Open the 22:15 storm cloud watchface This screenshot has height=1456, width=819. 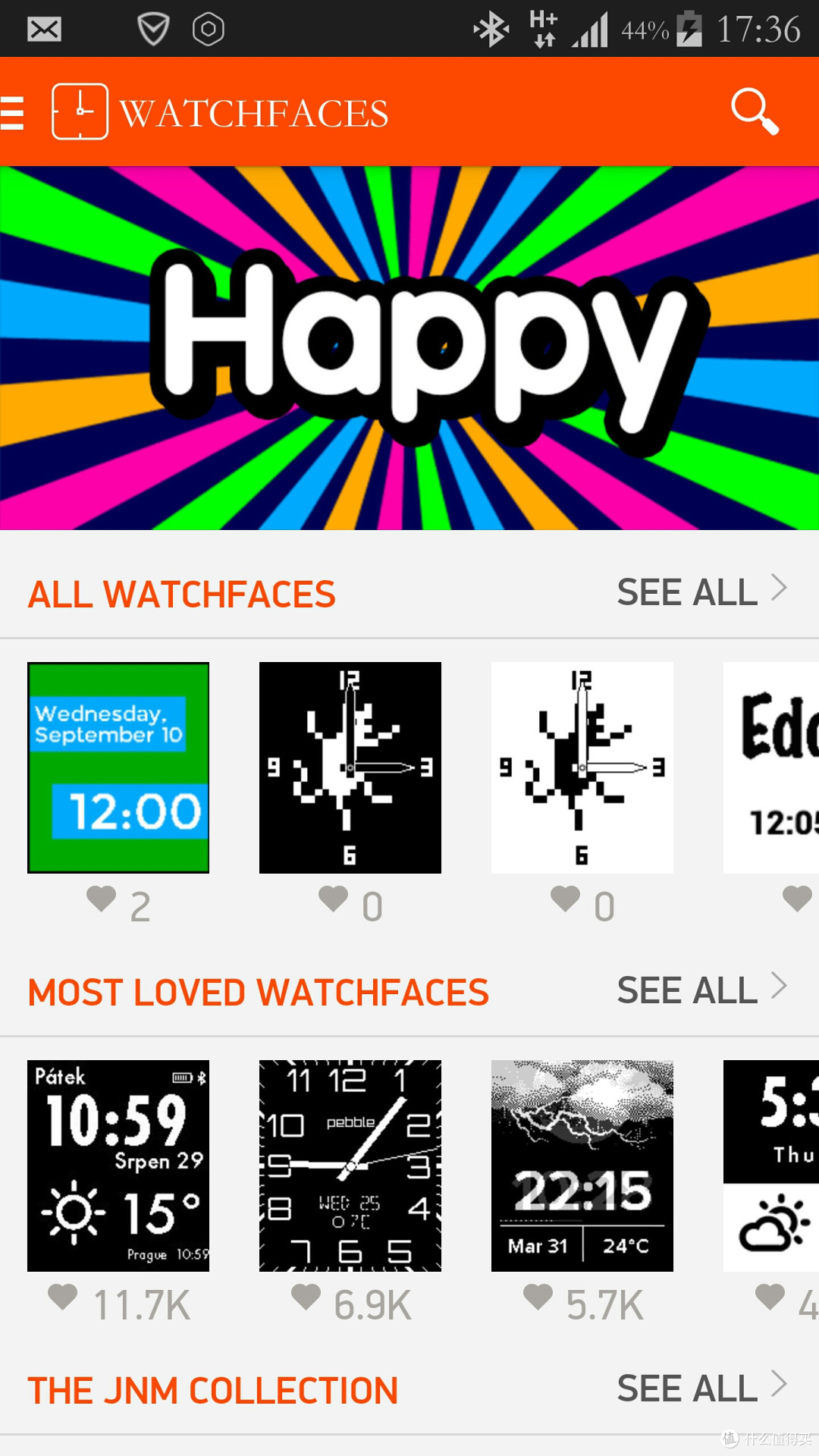click(582, 1166)
